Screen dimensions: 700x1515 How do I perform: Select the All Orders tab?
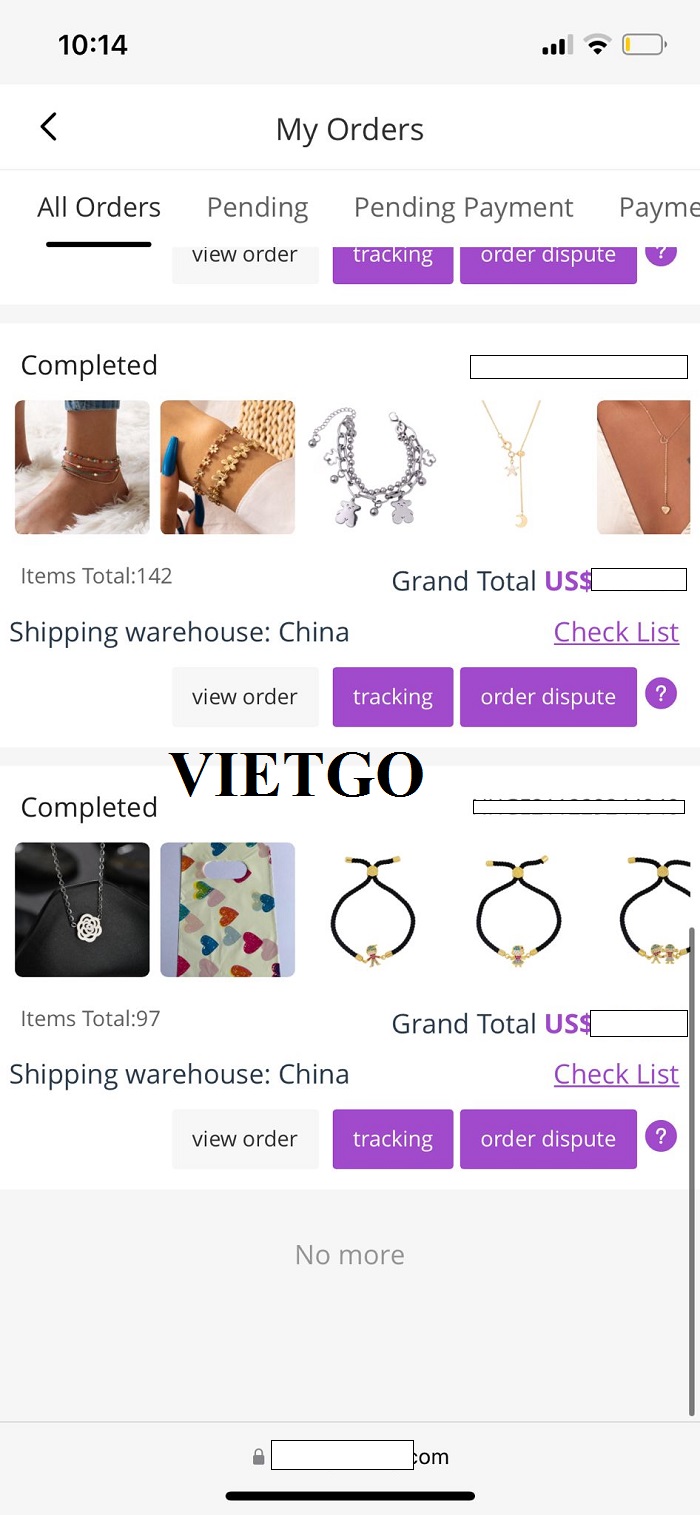(x=99, y=207)
